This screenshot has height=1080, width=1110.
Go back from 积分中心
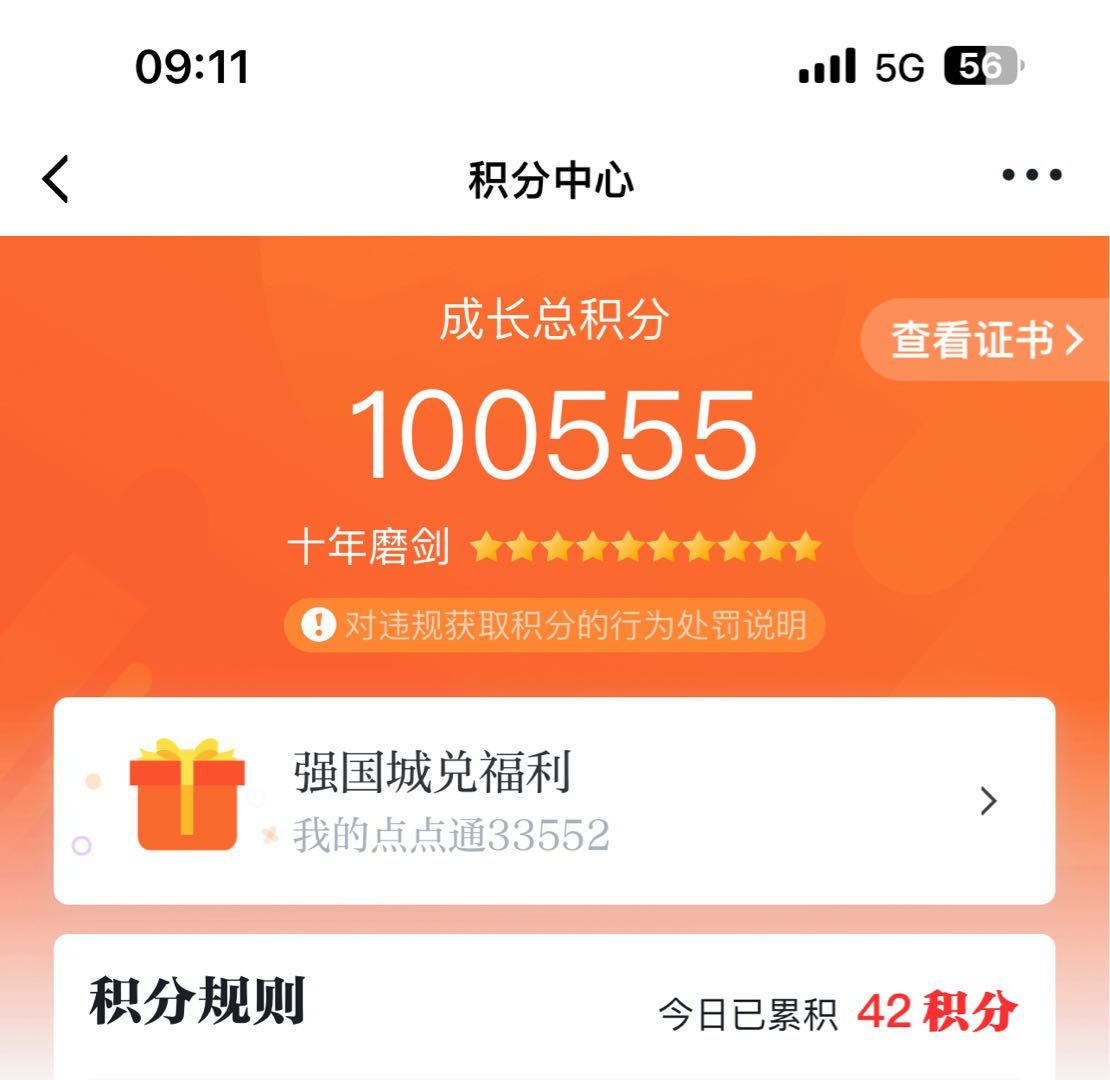(x=56, y=179)
